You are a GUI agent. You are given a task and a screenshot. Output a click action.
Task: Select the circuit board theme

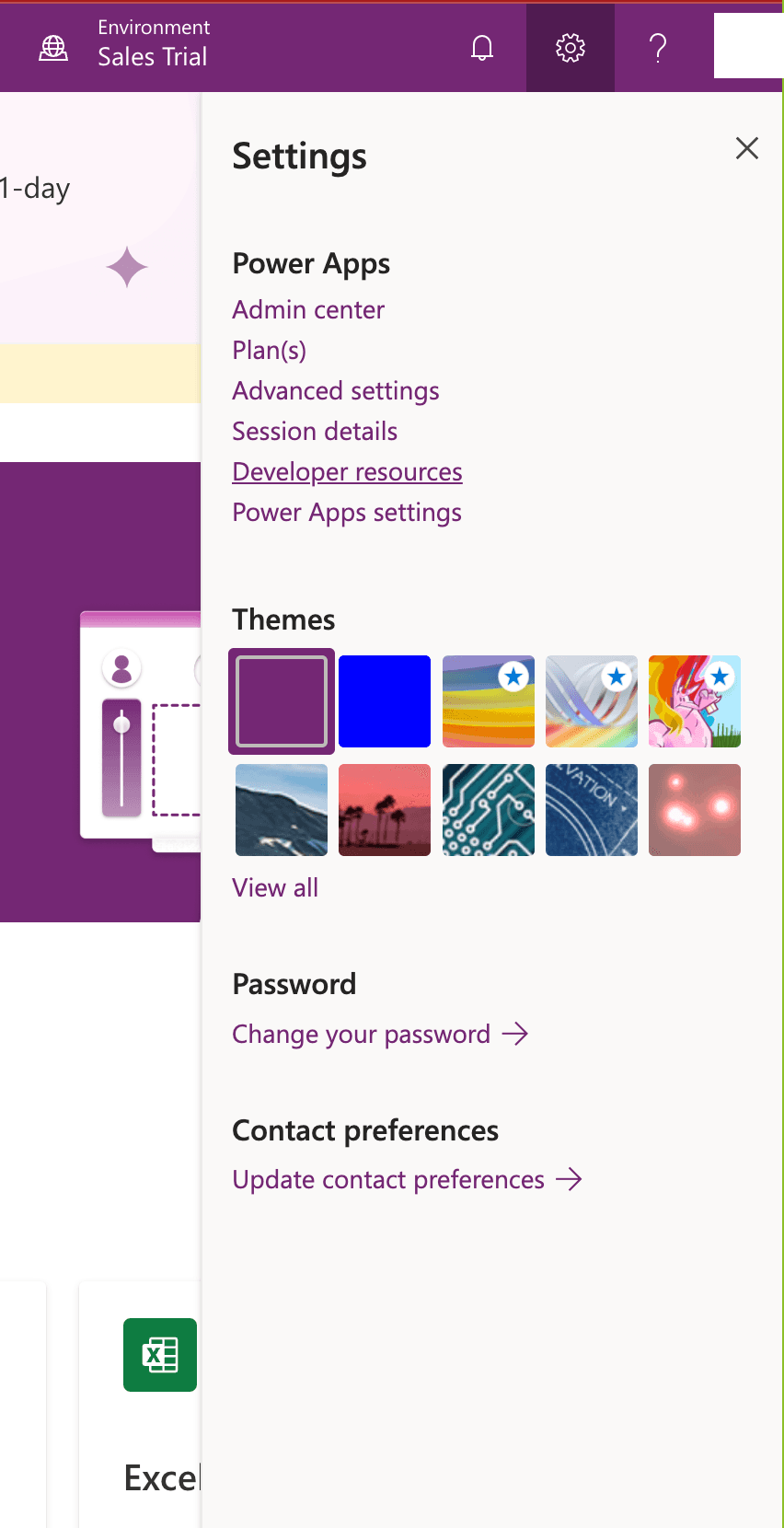point(488,810)
